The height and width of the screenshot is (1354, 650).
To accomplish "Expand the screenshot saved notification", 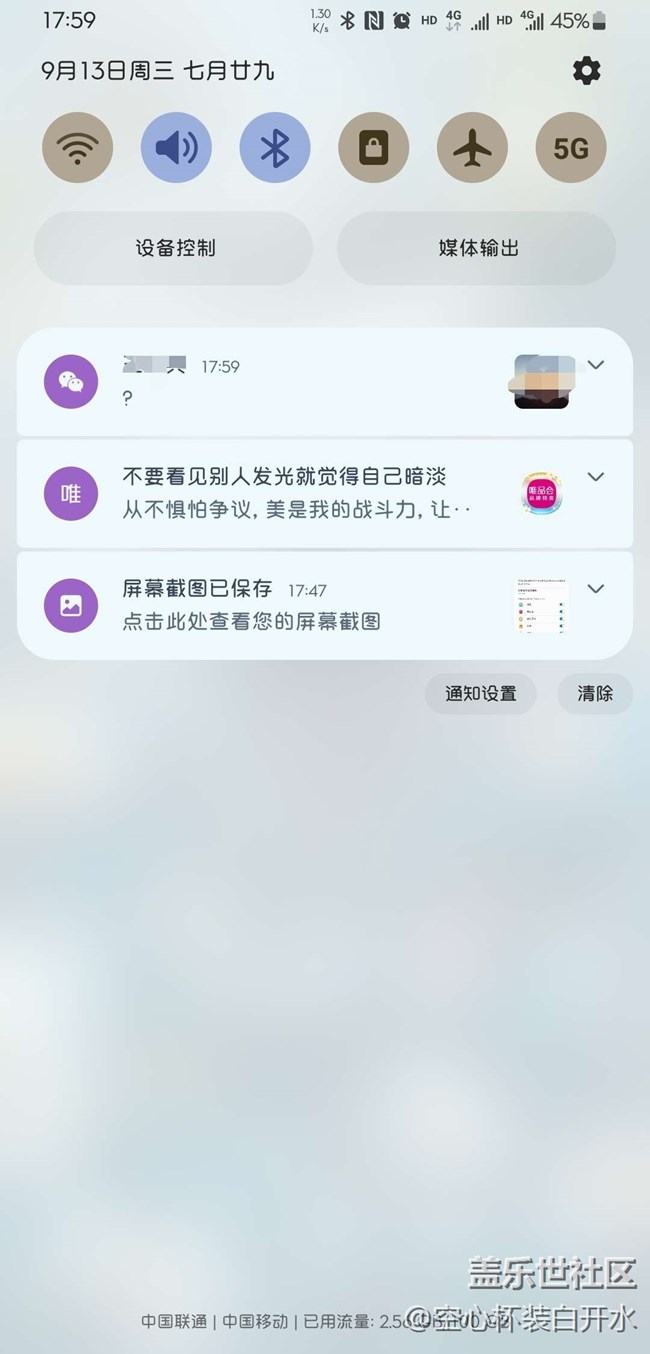I will click(596, 589).
